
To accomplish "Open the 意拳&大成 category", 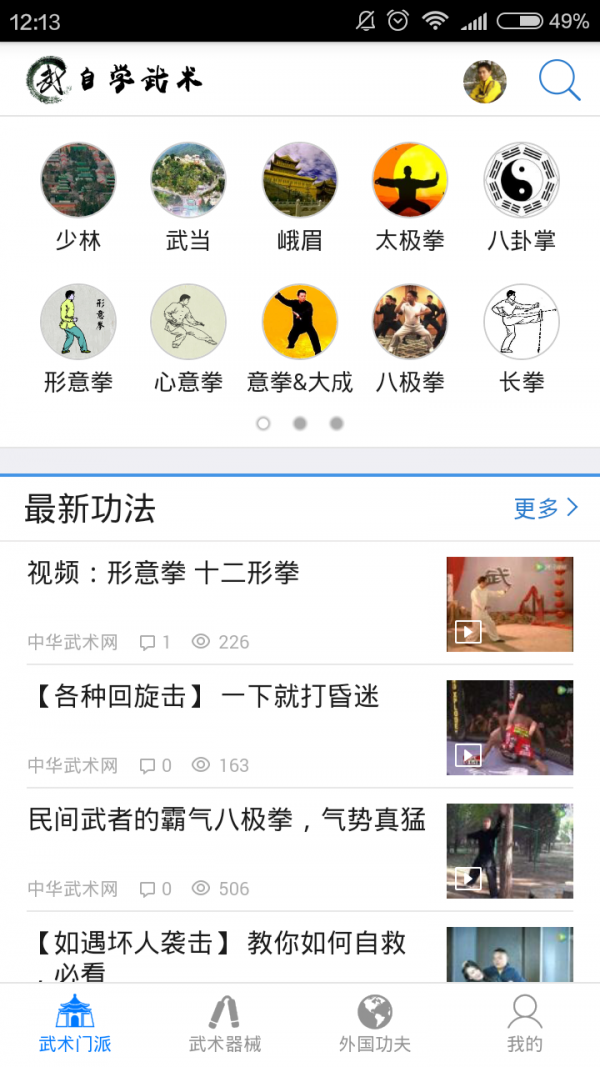I will [x=299, y=338].
